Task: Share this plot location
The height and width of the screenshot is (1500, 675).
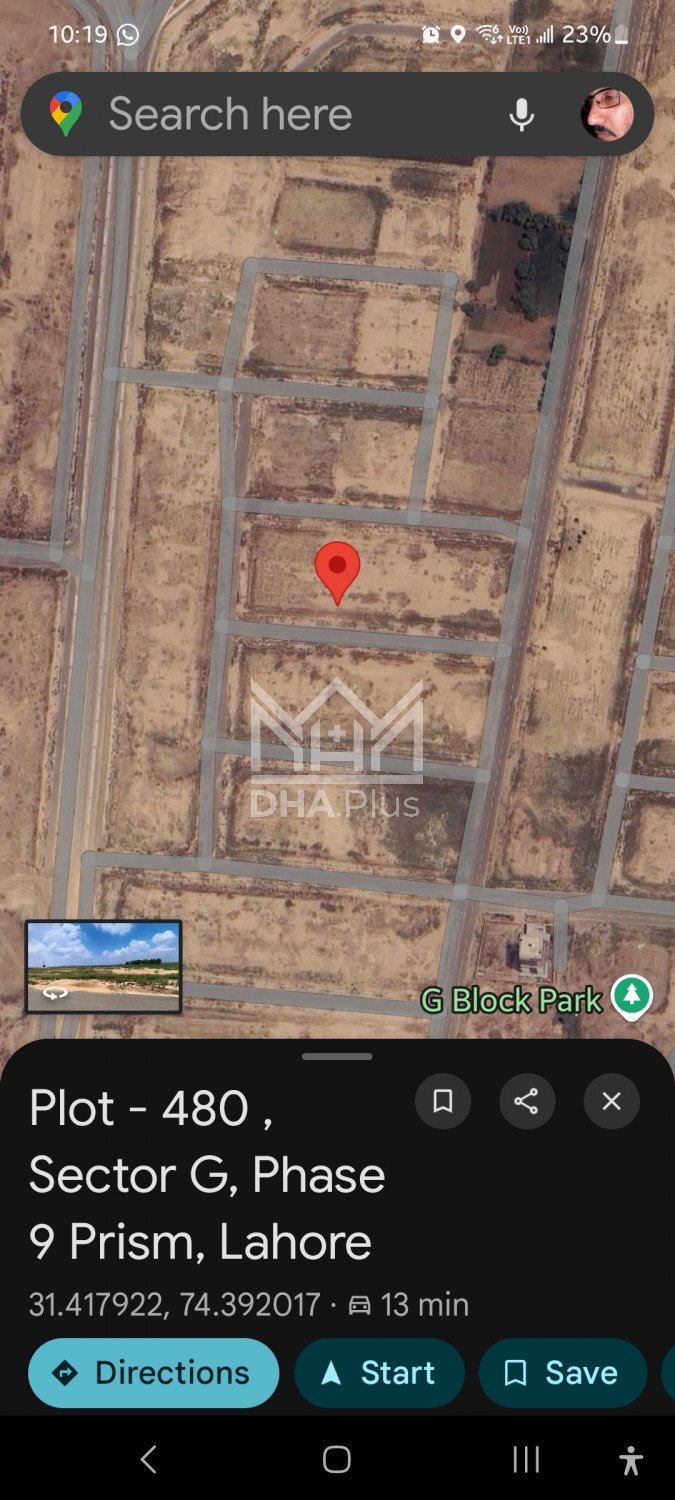Action: pos(527,1102)
